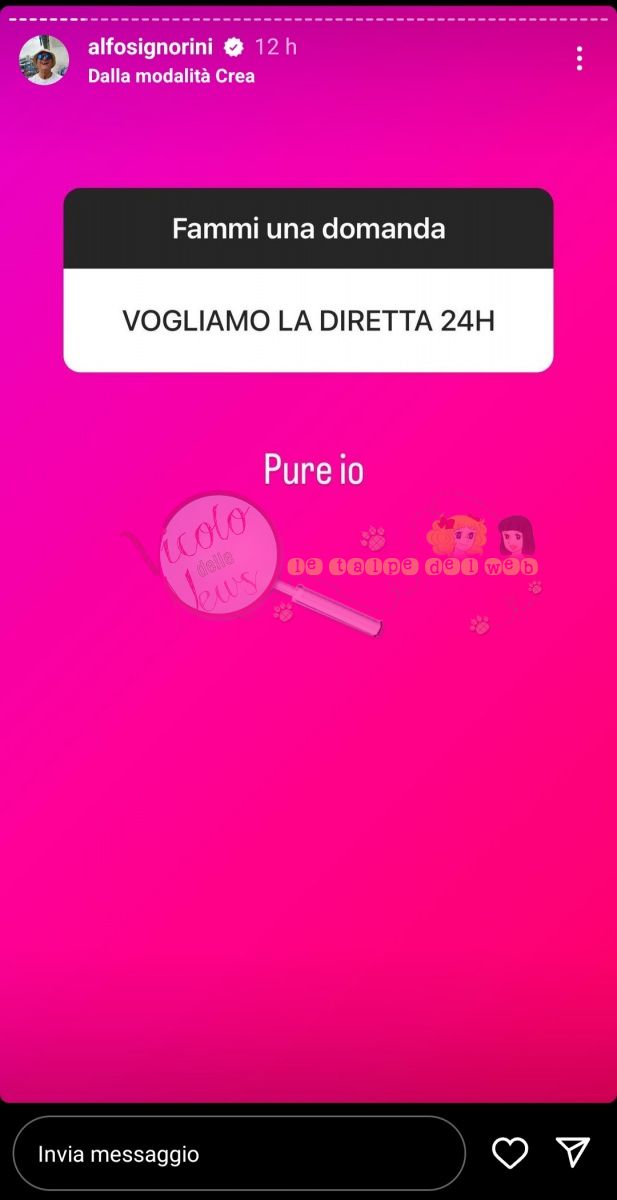Share the story via paper plane icon
The width and height of the screenshot is (617, 1200).
click(573, 1152)
